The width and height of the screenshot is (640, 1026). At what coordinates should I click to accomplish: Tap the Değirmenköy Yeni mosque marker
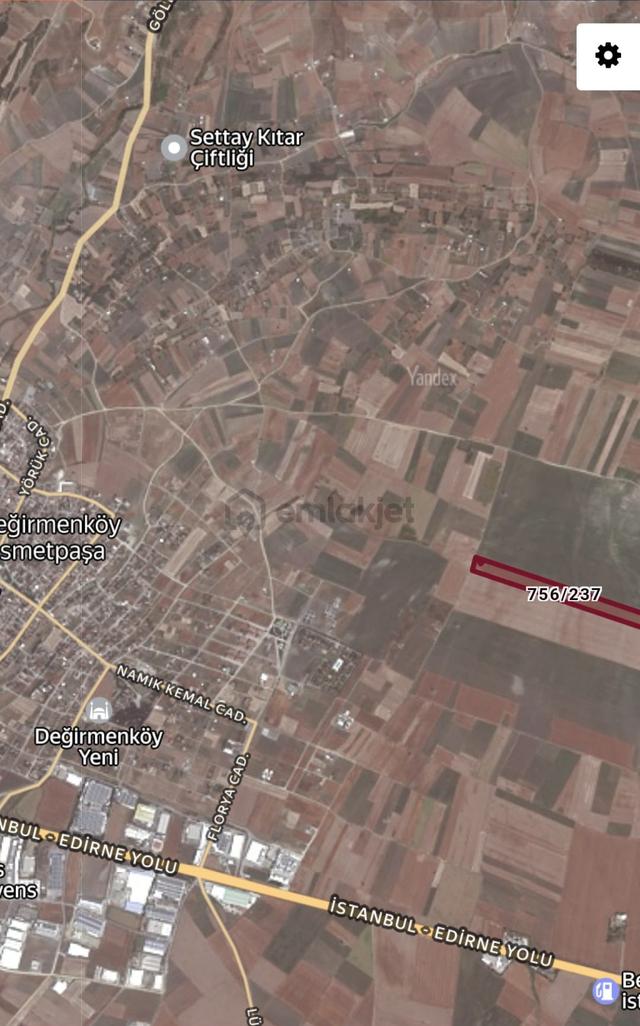click(x=99, y=710)
